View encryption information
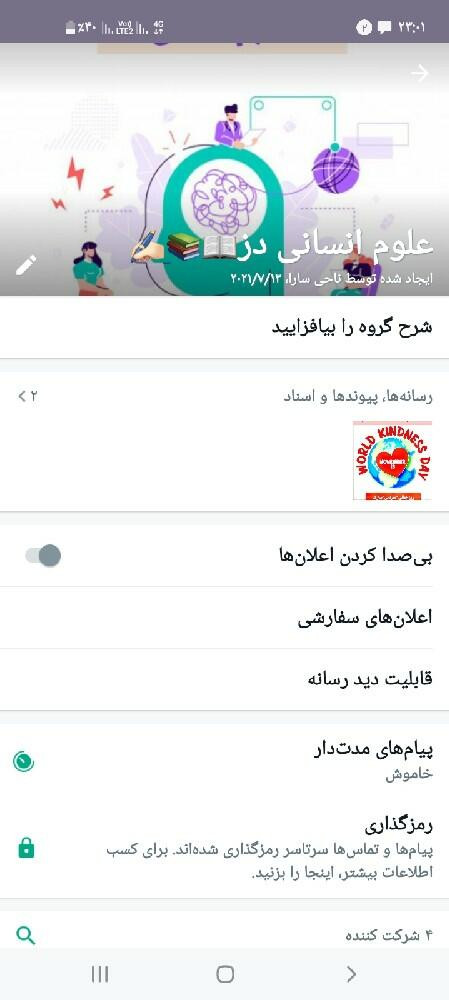449x1000 pixels. pos(224,849)
